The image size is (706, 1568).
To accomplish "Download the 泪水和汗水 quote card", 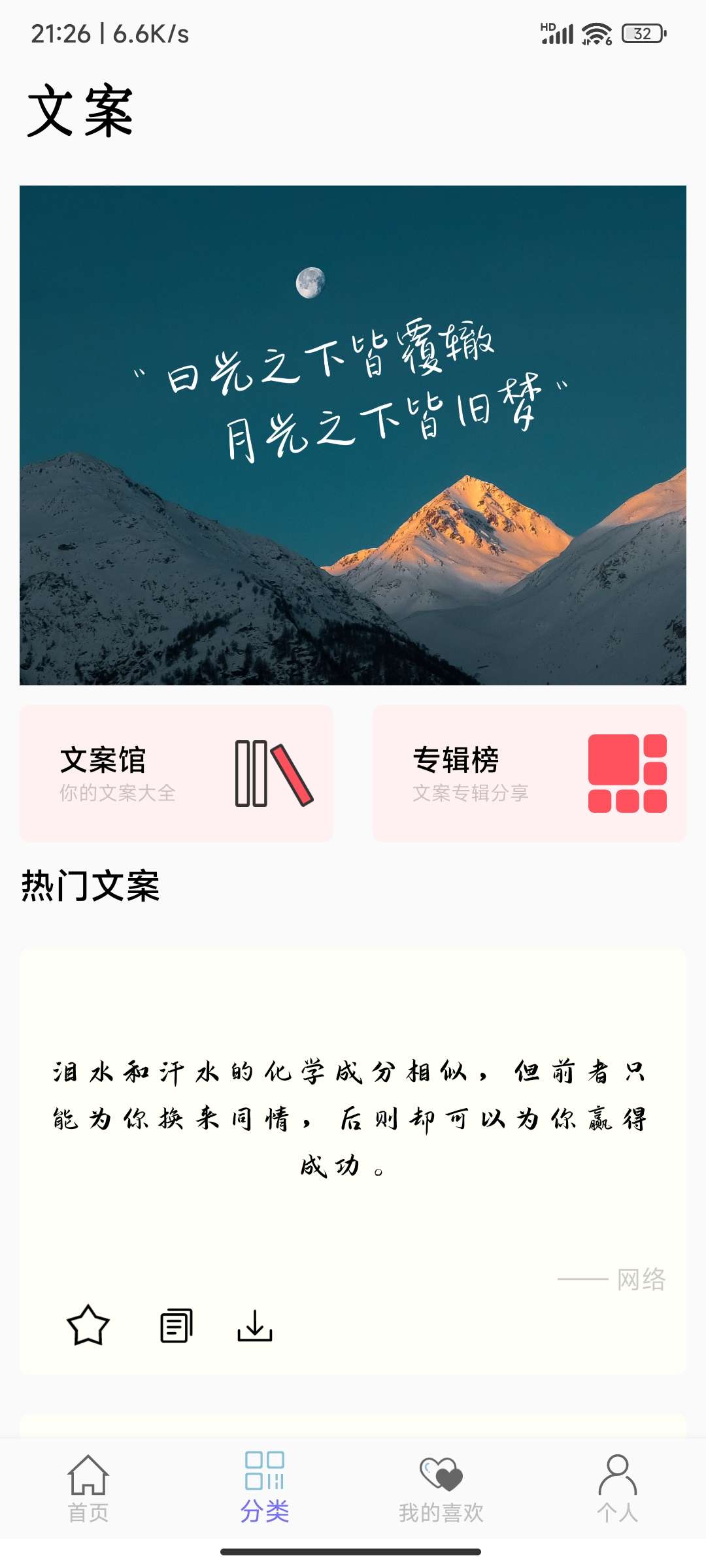I will tap(255, 1326).
